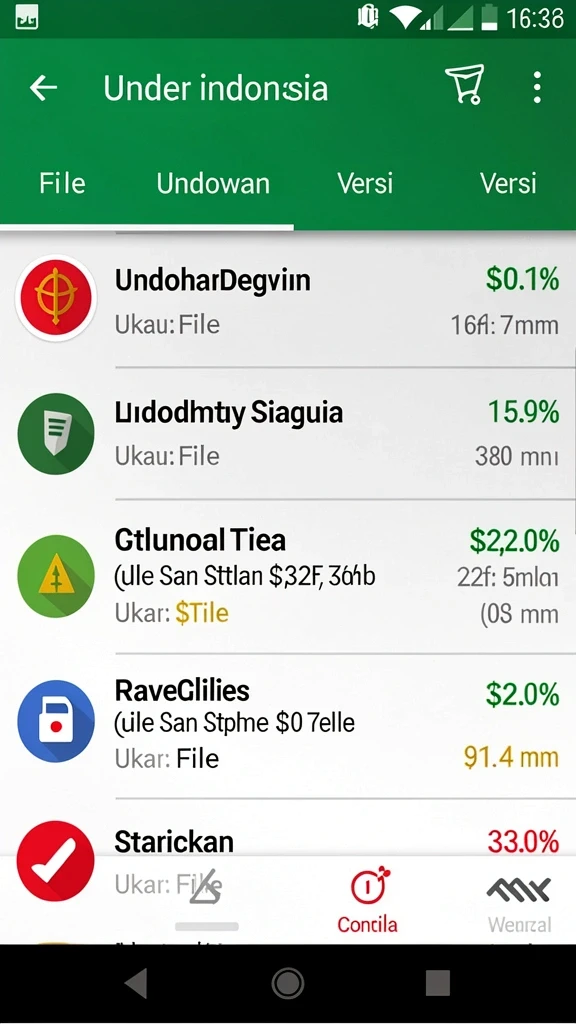The width and height of the screenshot is (576, 1024).
Task: Open the shopping cart
Action: (x=465, y=84)
